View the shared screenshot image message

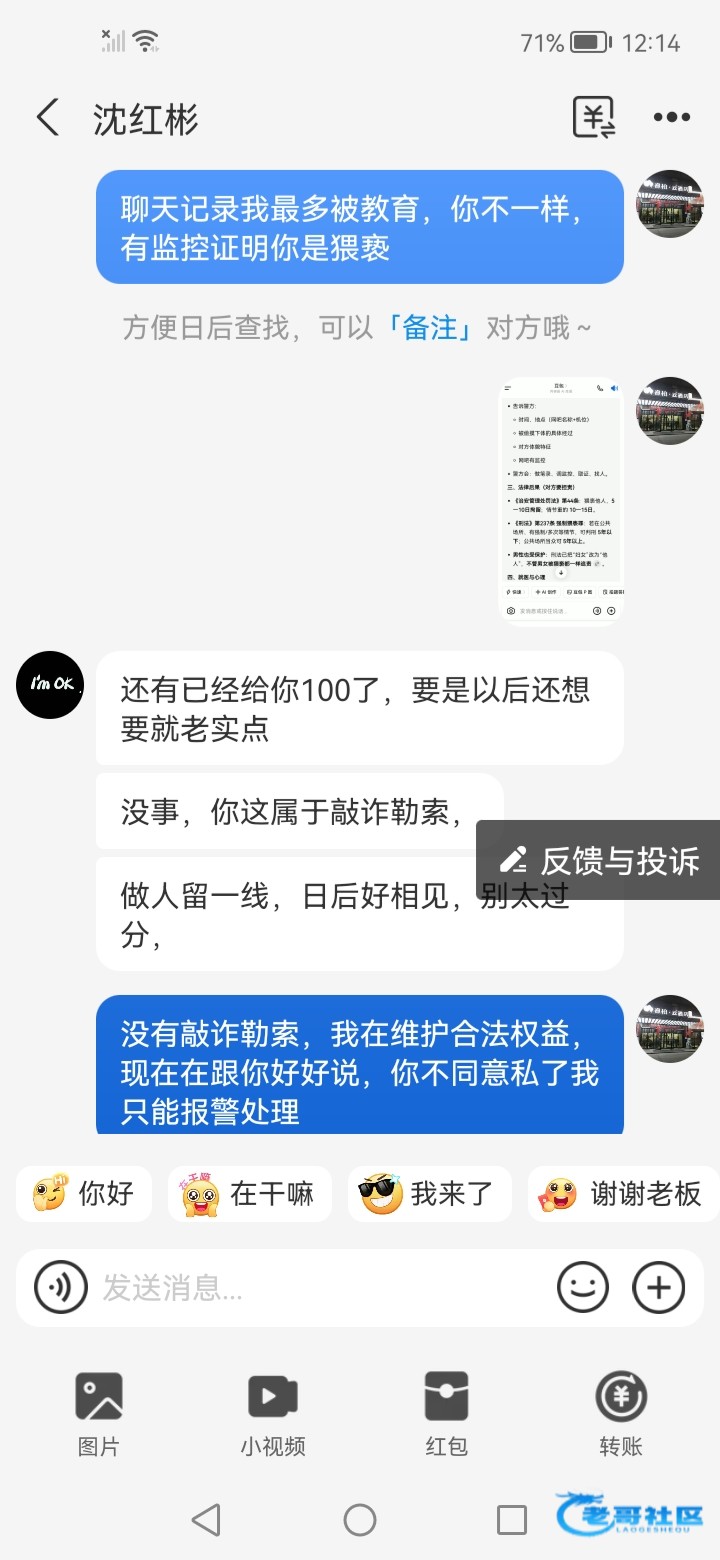coord(560,500)
